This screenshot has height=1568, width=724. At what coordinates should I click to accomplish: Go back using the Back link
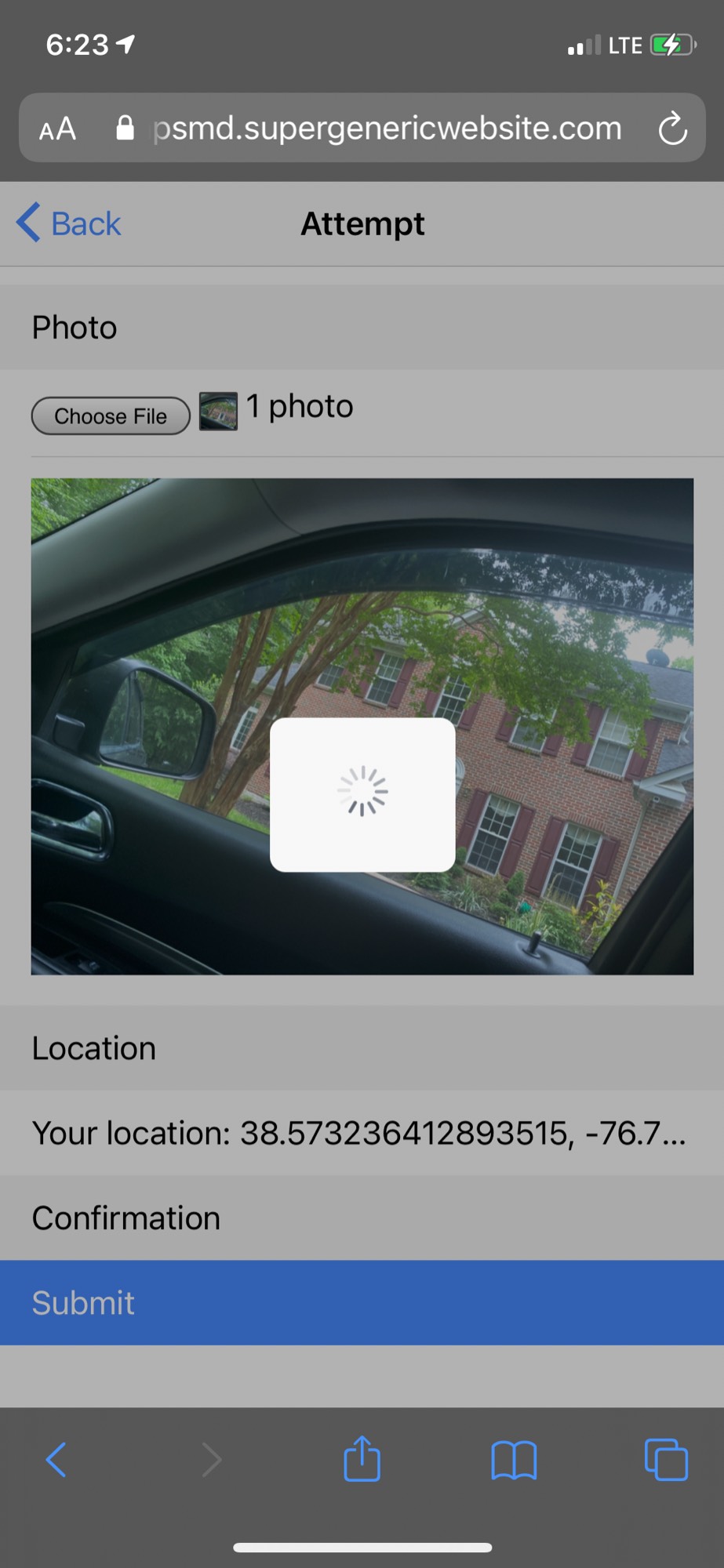pyautogui.click(x=69, y=224)
